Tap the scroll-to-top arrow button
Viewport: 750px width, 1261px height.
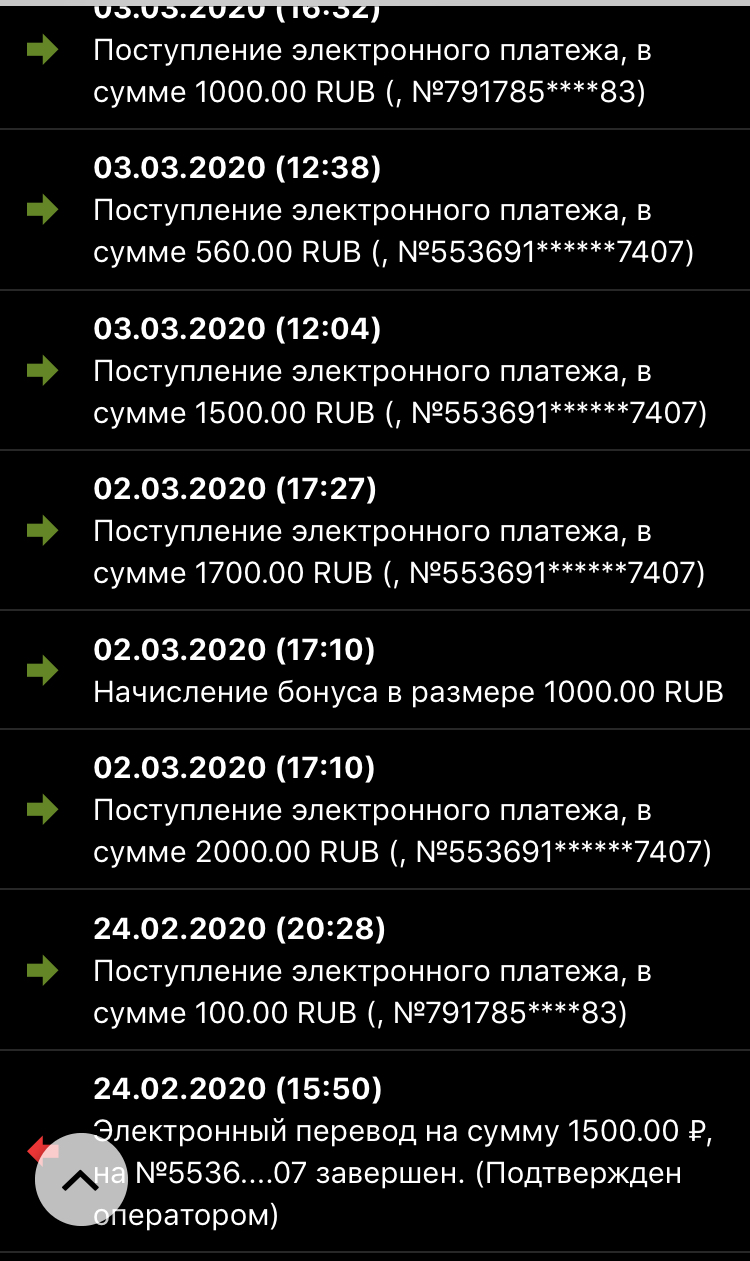click(81, 1179)
